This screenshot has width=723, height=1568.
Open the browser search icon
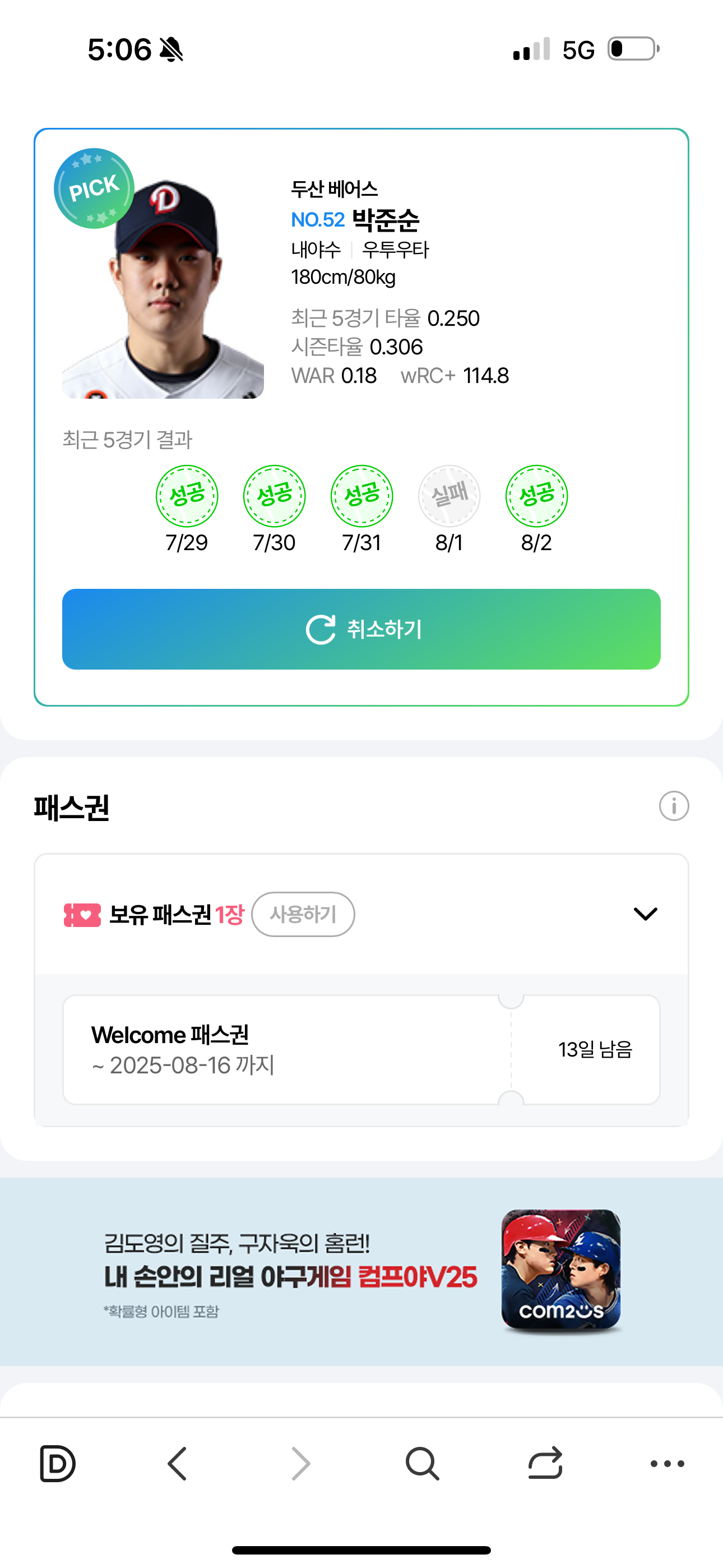421,1463
